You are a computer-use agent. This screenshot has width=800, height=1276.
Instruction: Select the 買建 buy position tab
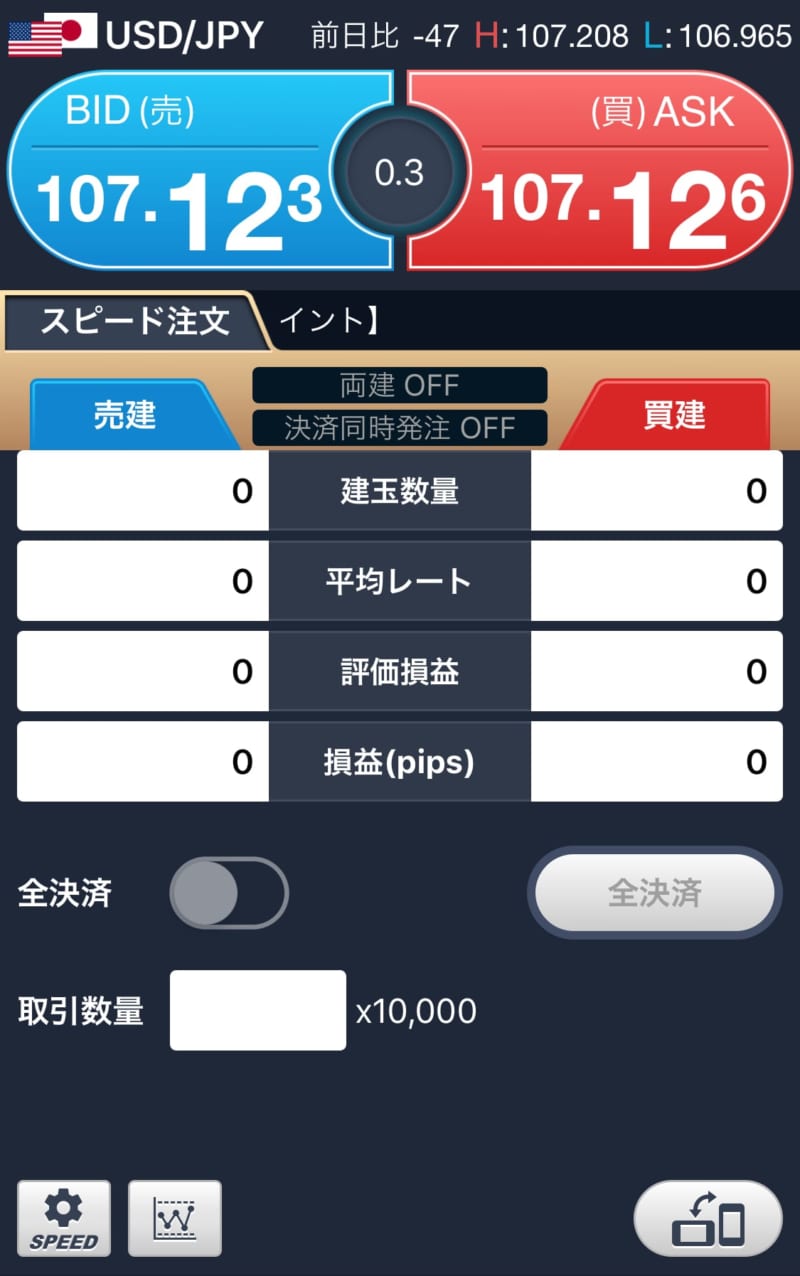(674, 416)
